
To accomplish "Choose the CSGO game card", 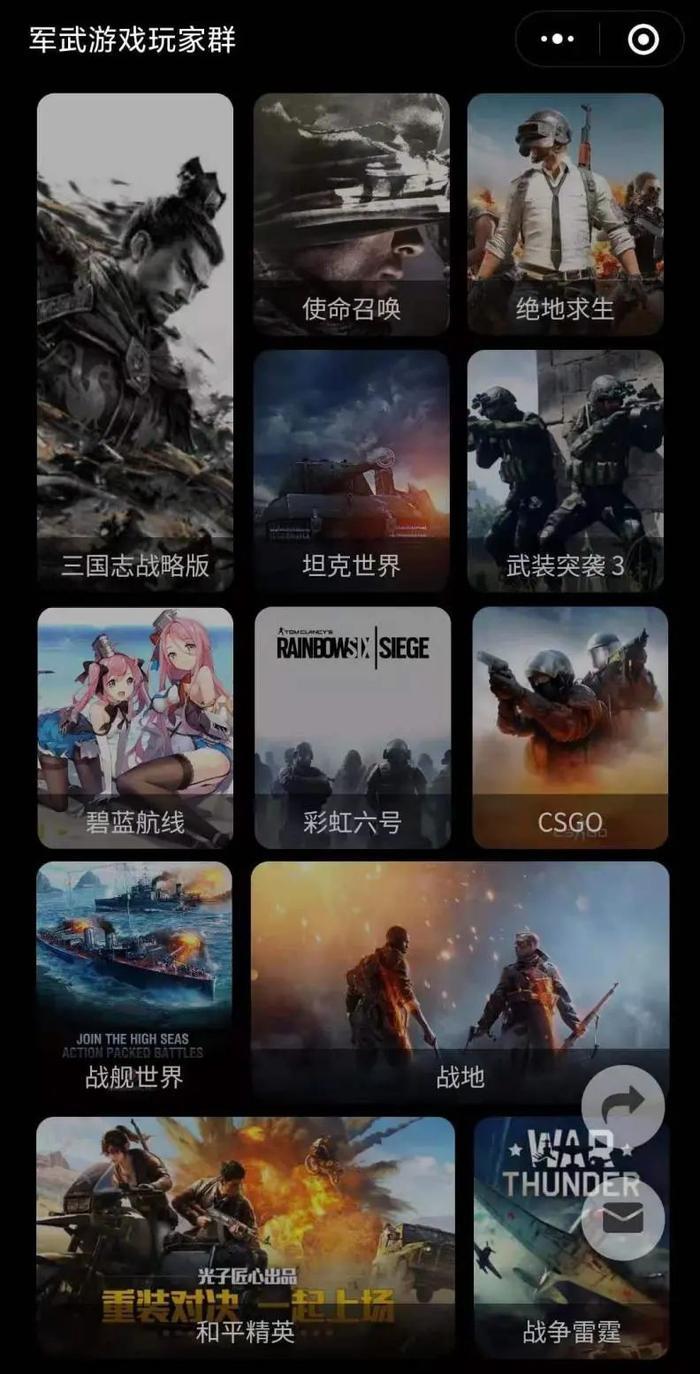I will click(570, 727).
